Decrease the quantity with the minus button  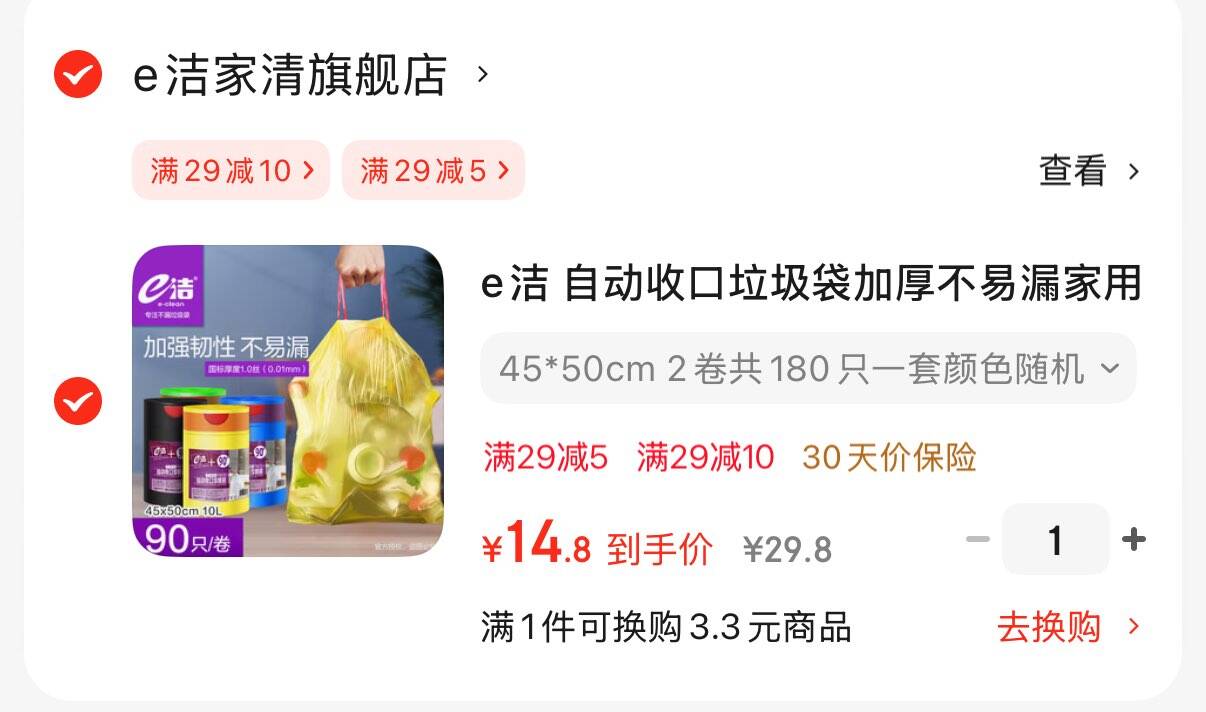977,540
